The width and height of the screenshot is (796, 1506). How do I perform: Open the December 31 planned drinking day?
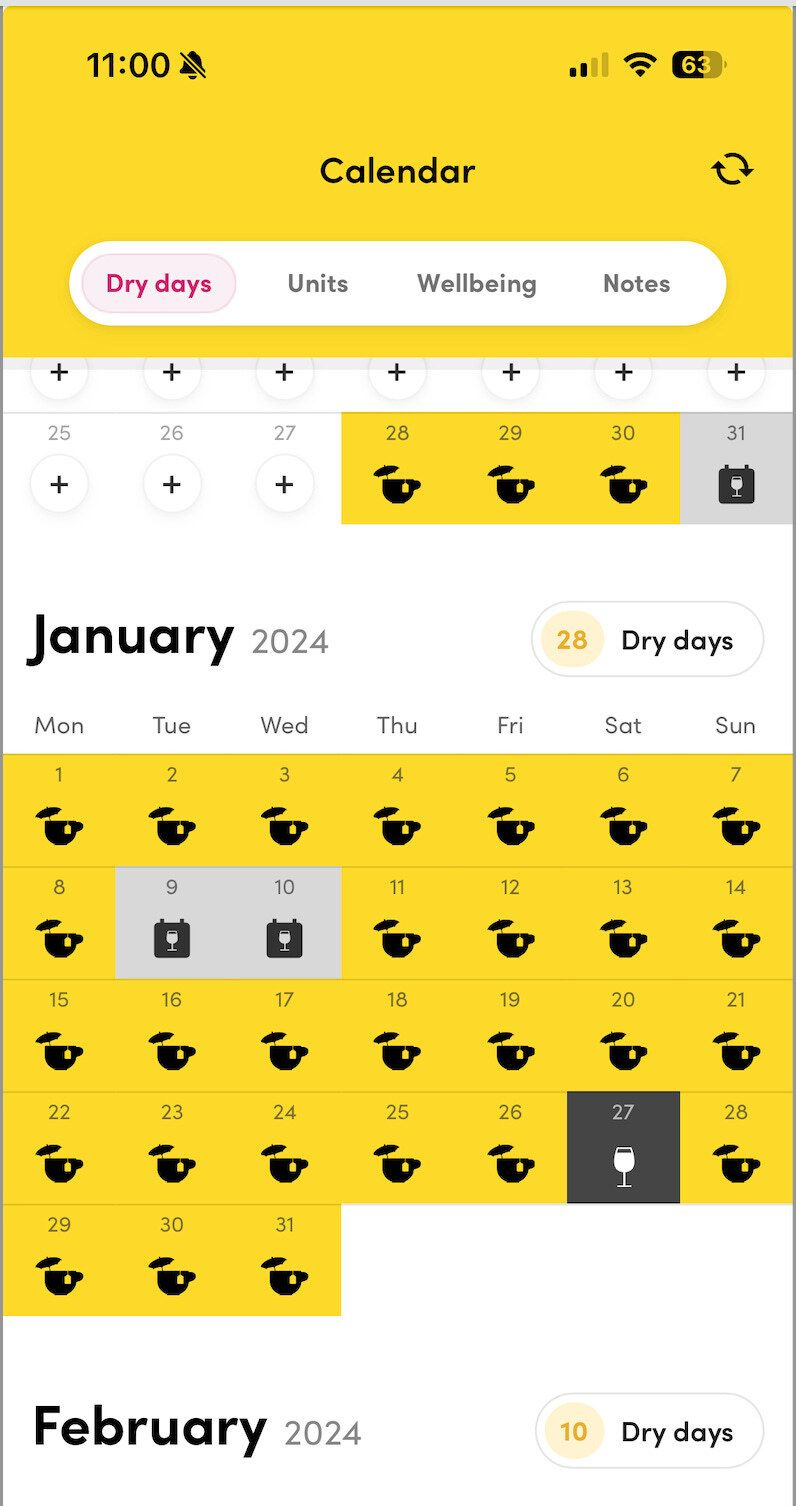click(x=736, y=484)
